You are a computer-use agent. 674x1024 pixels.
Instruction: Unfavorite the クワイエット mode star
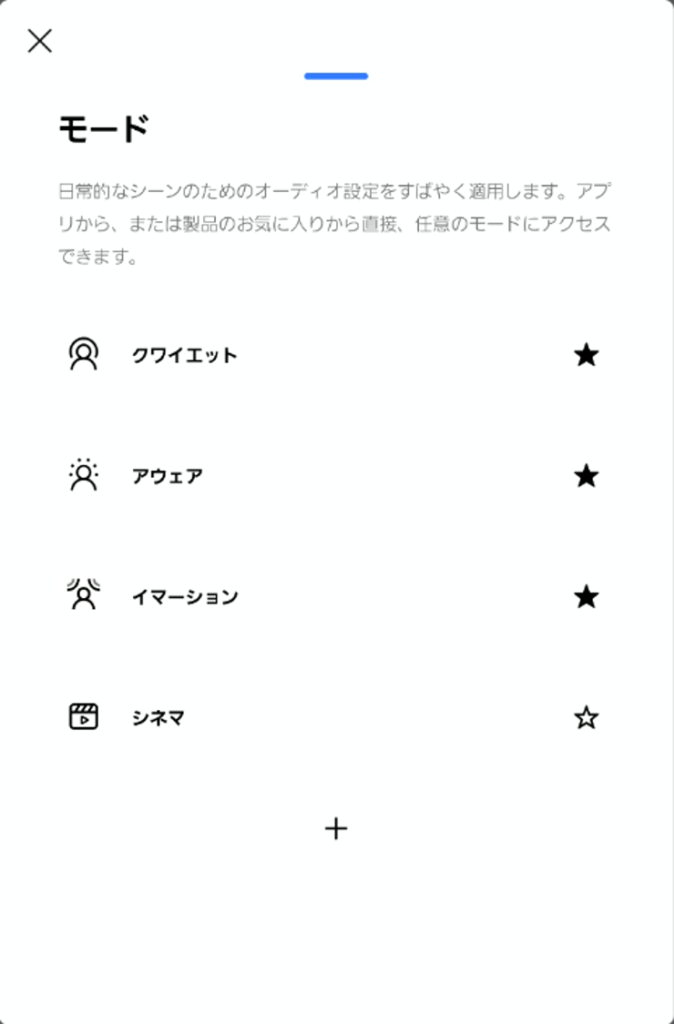point(586,355)
